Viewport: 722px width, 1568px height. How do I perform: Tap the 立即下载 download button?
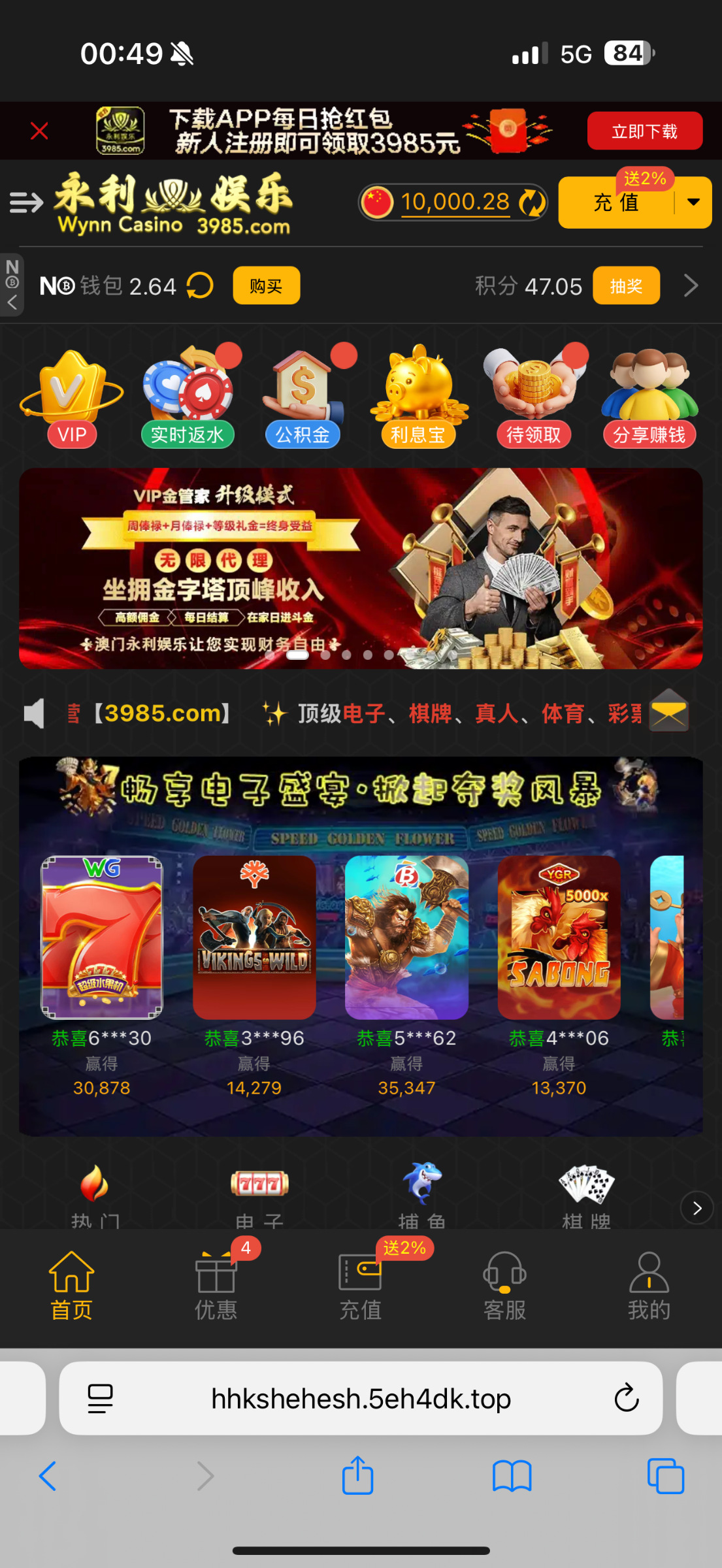[x=644, y=131]
